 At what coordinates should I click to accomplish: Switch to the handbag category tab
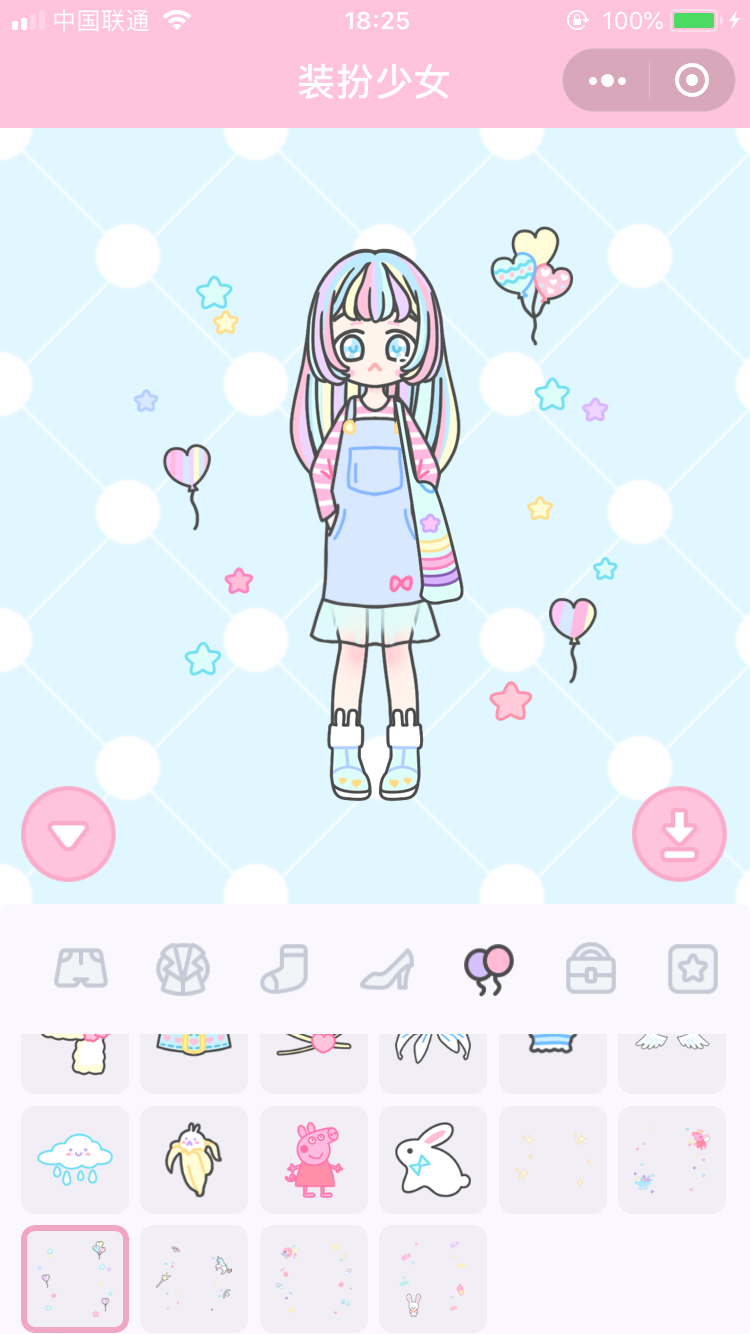point(591,968)
